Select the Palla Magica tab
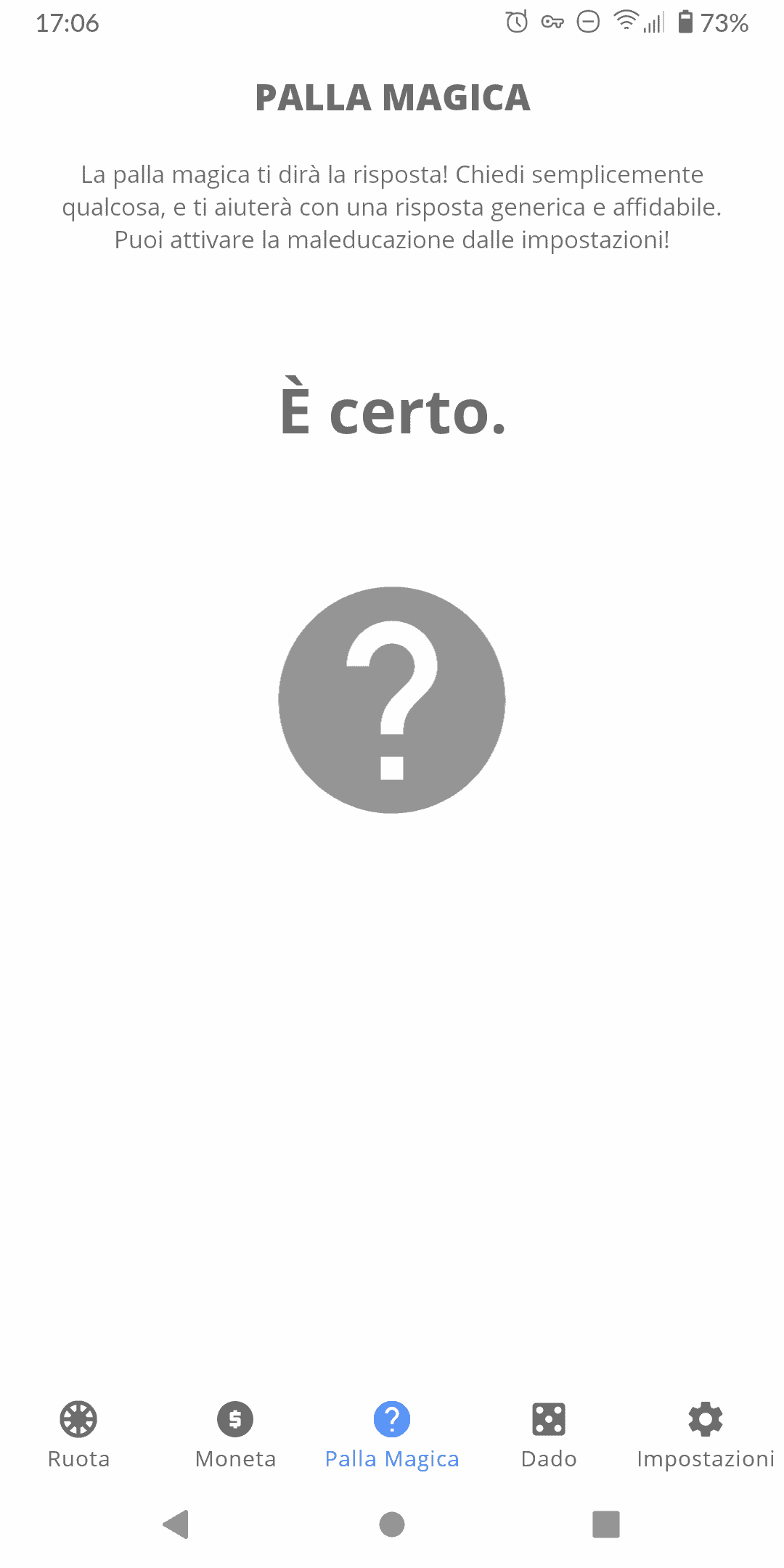784x1568 pixels. [392, 1434]
